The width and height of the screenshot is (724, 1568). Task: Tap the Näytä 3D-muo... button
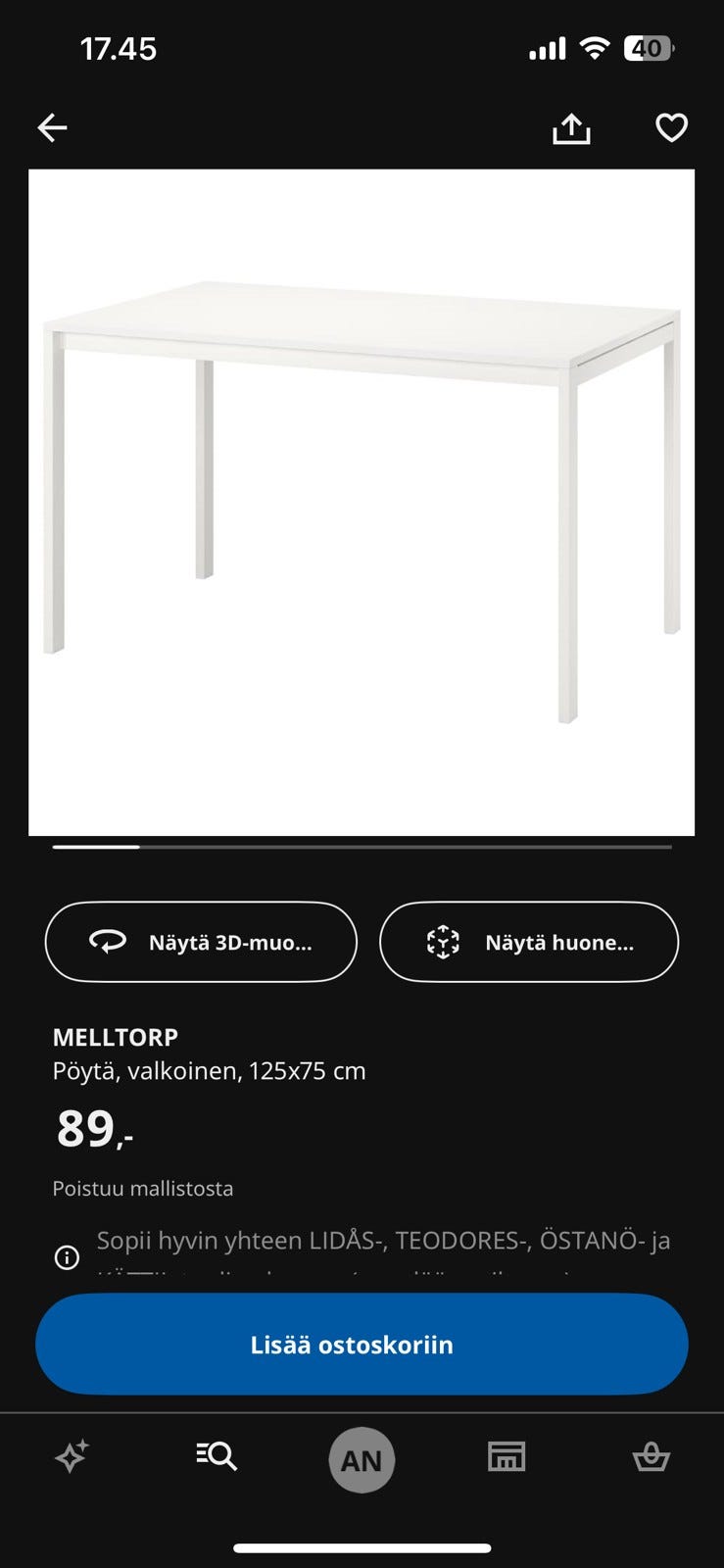click(x=201, y=942)
